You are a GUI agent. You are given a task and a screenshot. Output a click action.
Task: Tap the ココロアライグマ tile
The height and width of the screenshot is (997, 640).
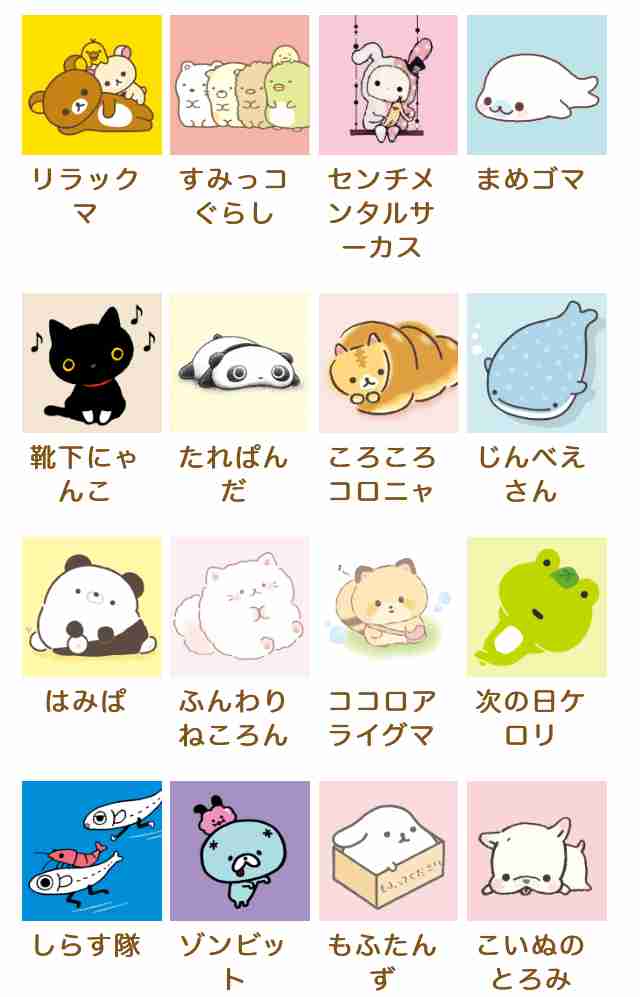pos(388,607)
